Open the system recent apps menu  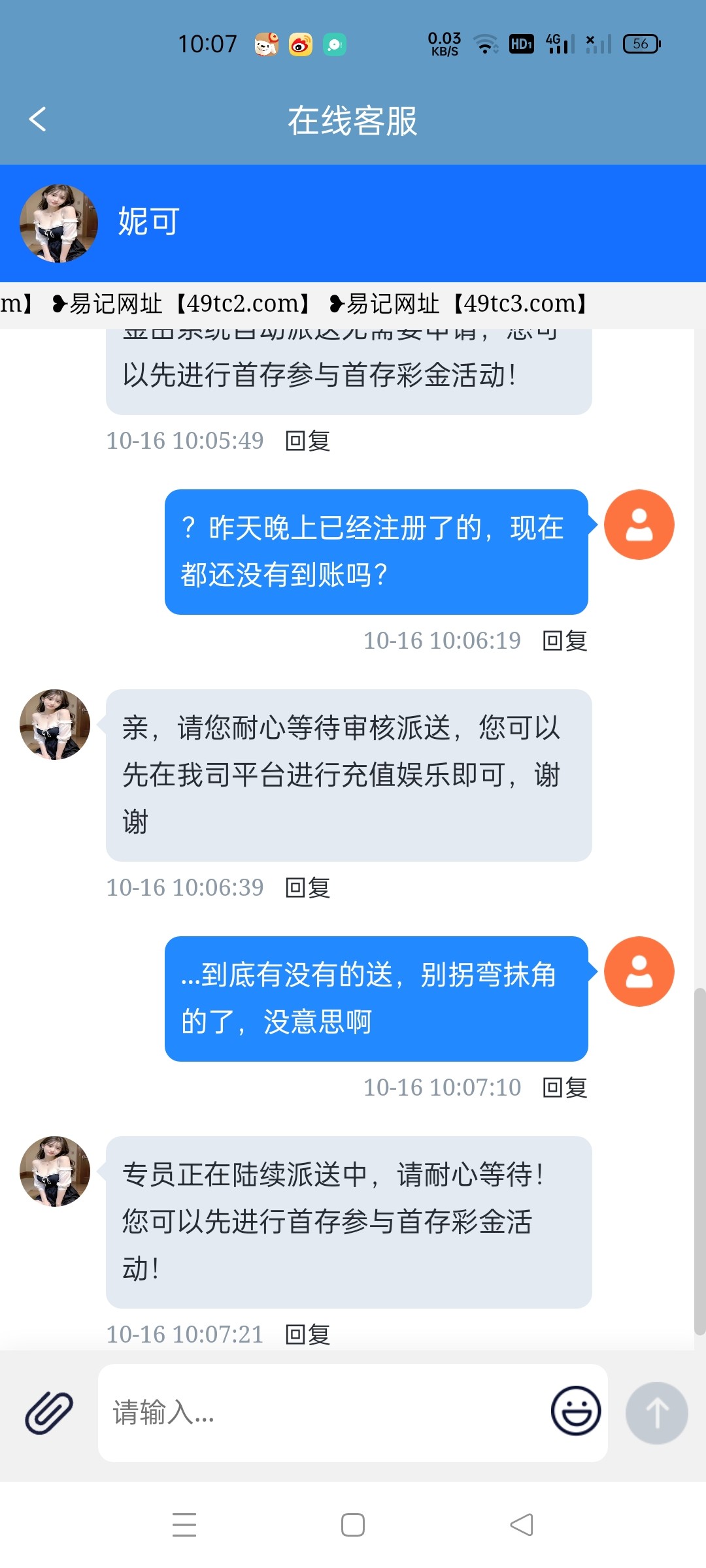[x=184, y=1525]
